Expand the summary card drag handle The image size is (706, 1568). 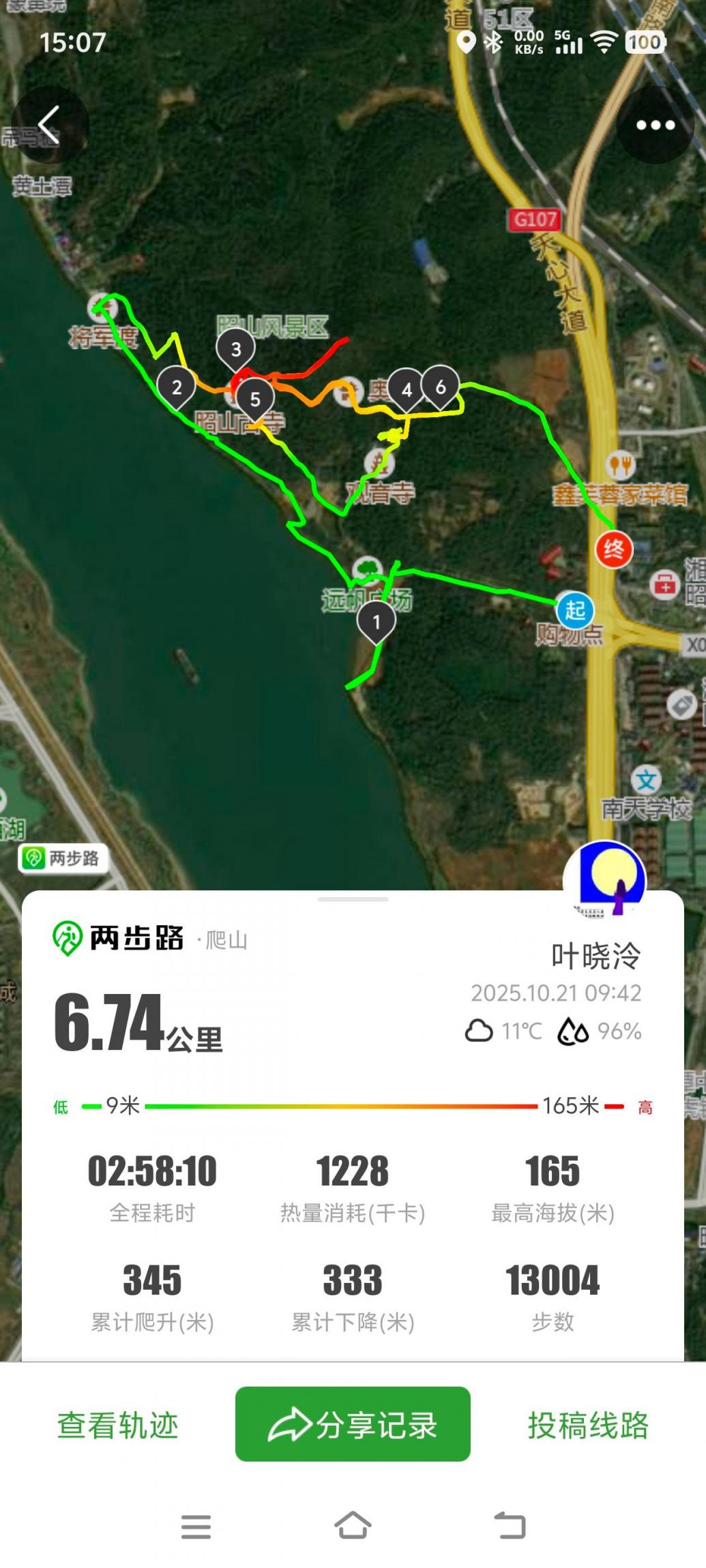pos(353,899)
